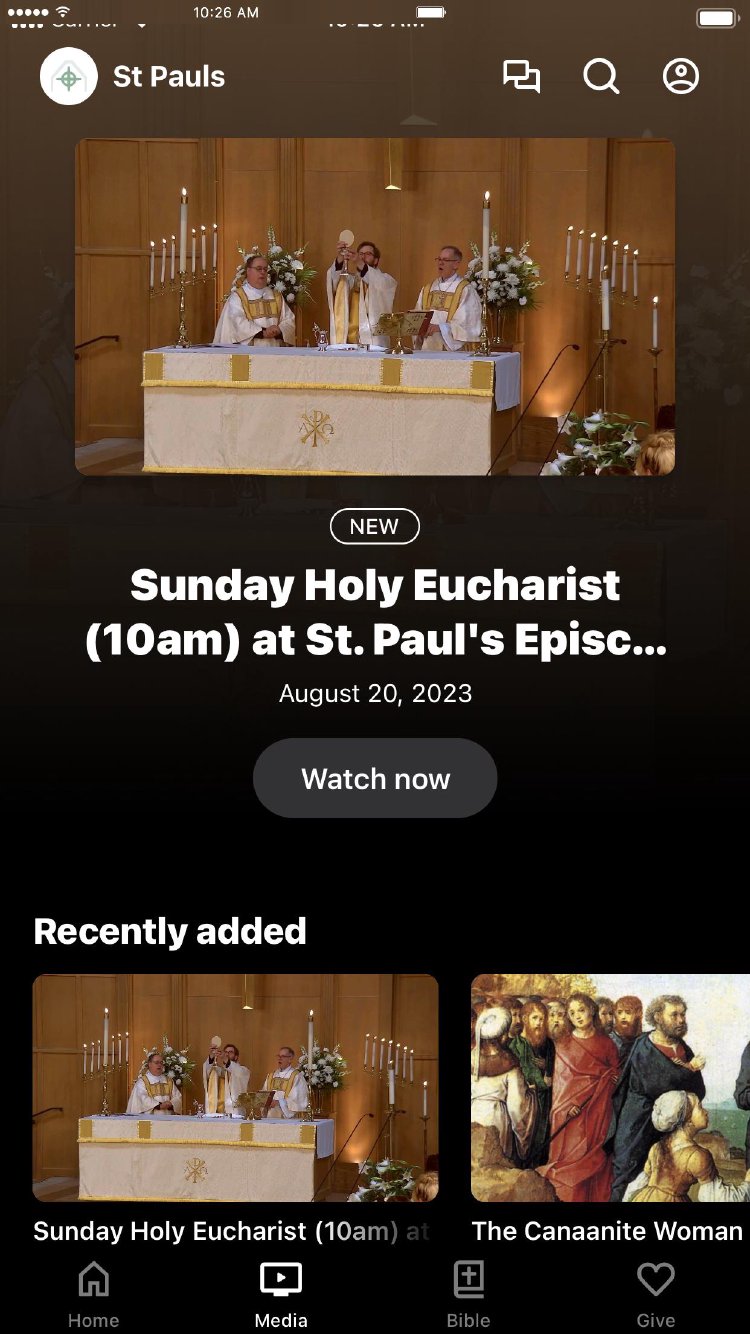Select the Media tab
750x1334 pixels.
[x=281, y=1294]
